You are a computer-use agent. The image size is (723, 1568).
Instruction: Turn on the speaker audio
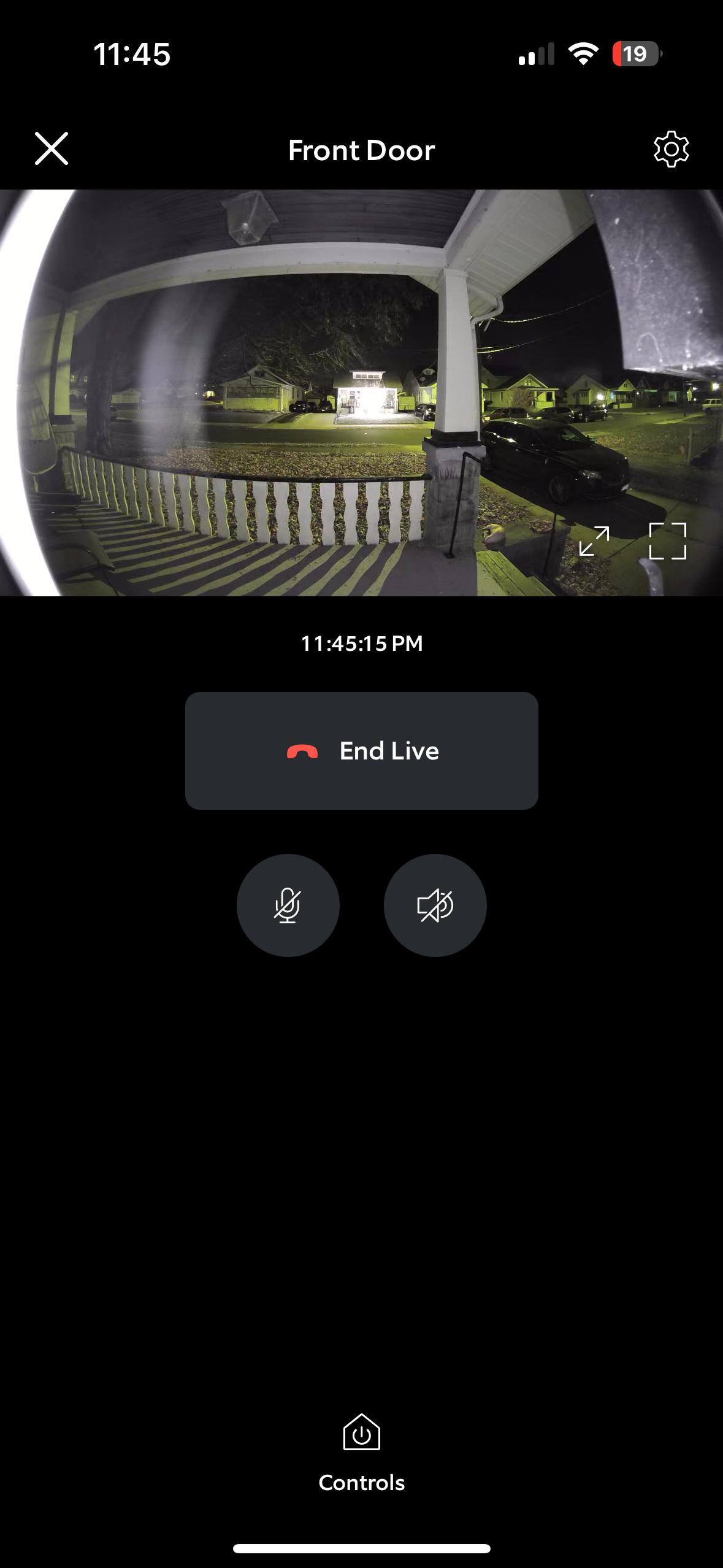(x=435, y=905)
